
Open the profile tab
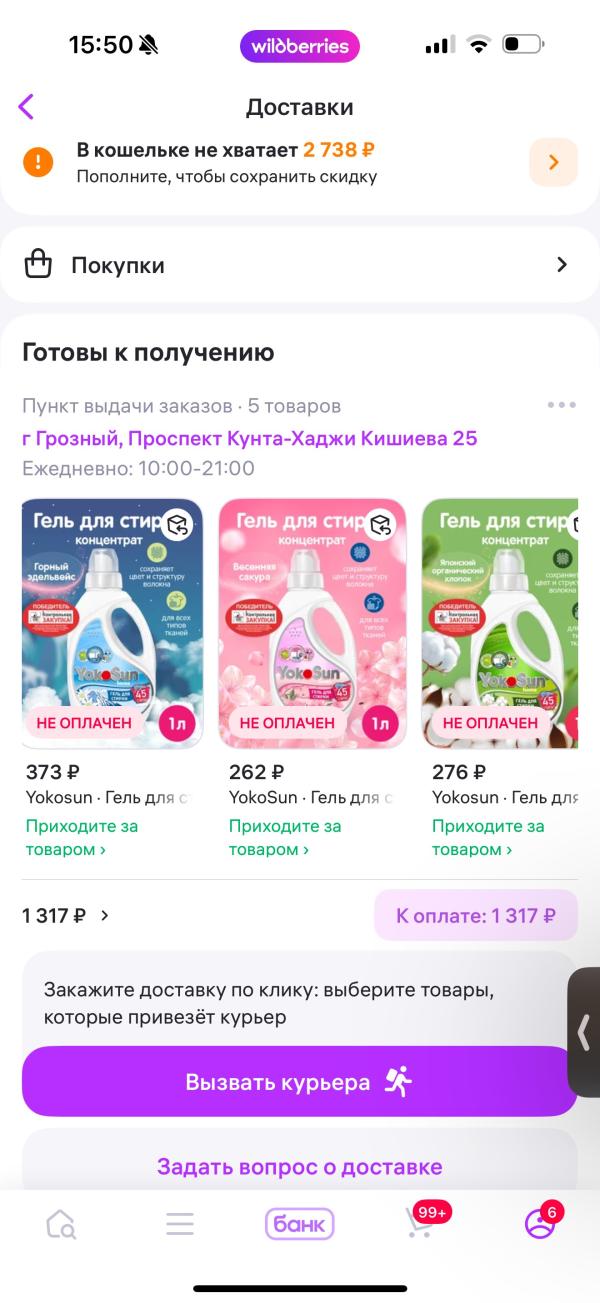[540, 1224]
